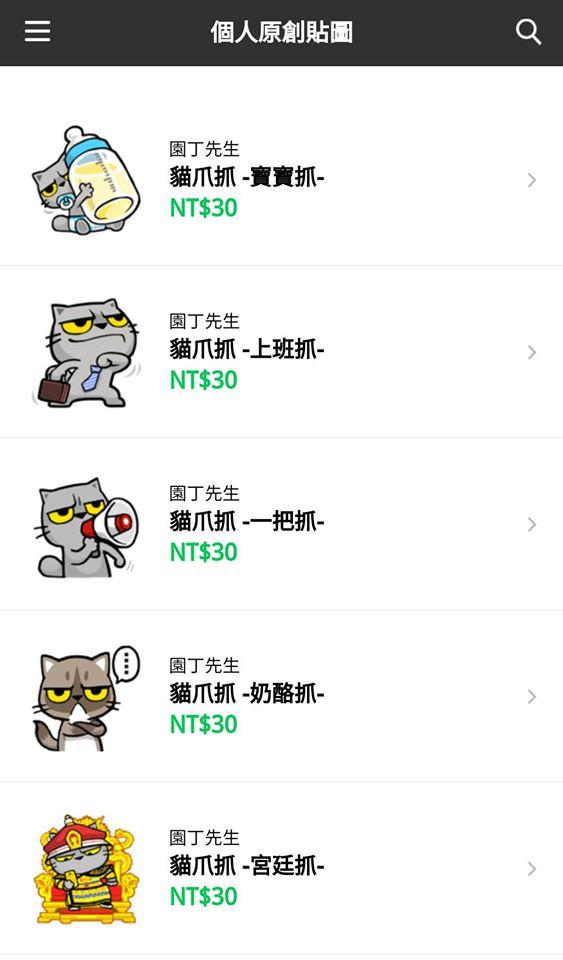The image size is (563, 960).
Task: Open the 貓爪抓 -上班抓- sticker pack
Action: click(x=282, y=352)
